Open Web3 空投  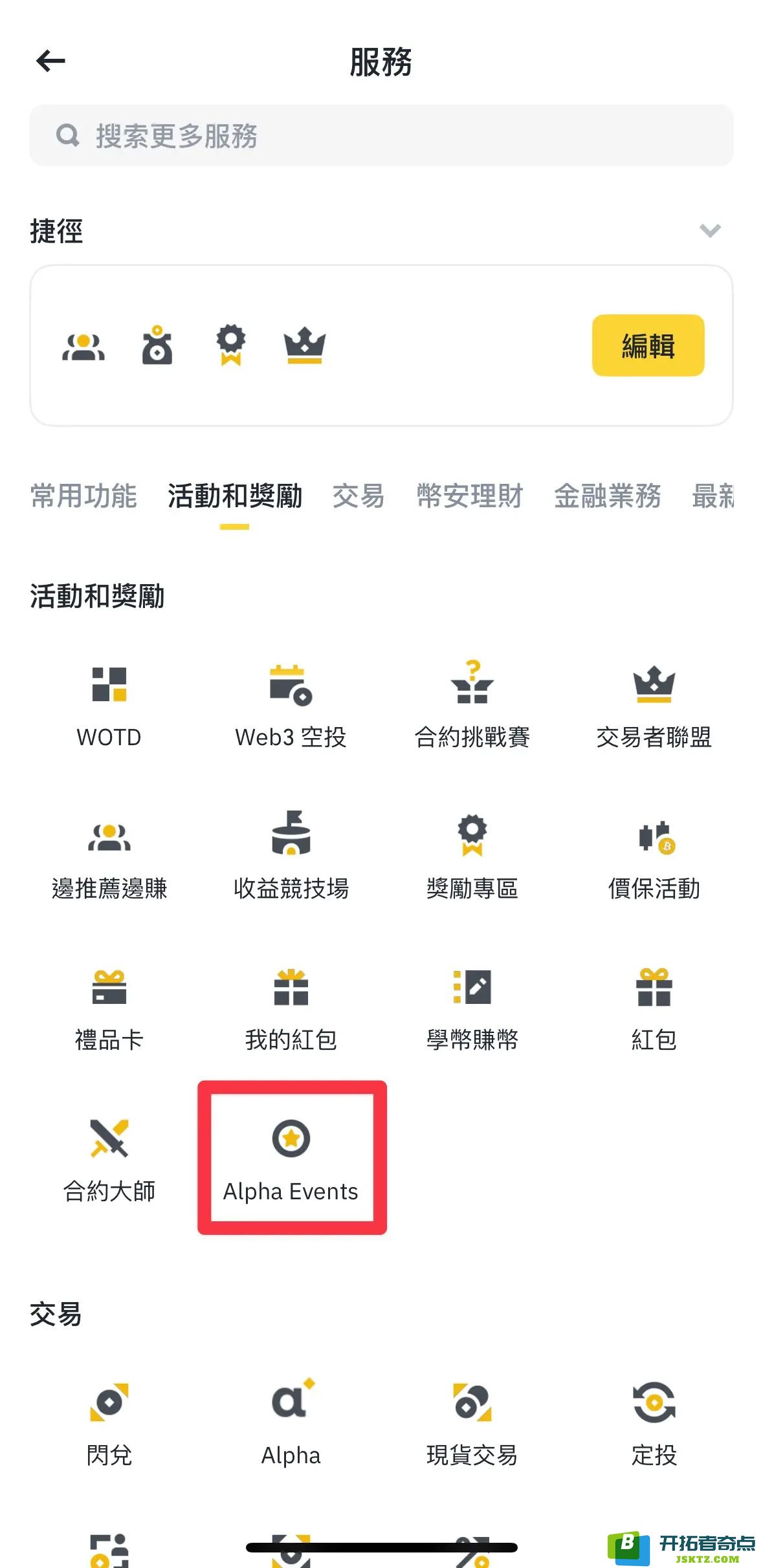291,706
